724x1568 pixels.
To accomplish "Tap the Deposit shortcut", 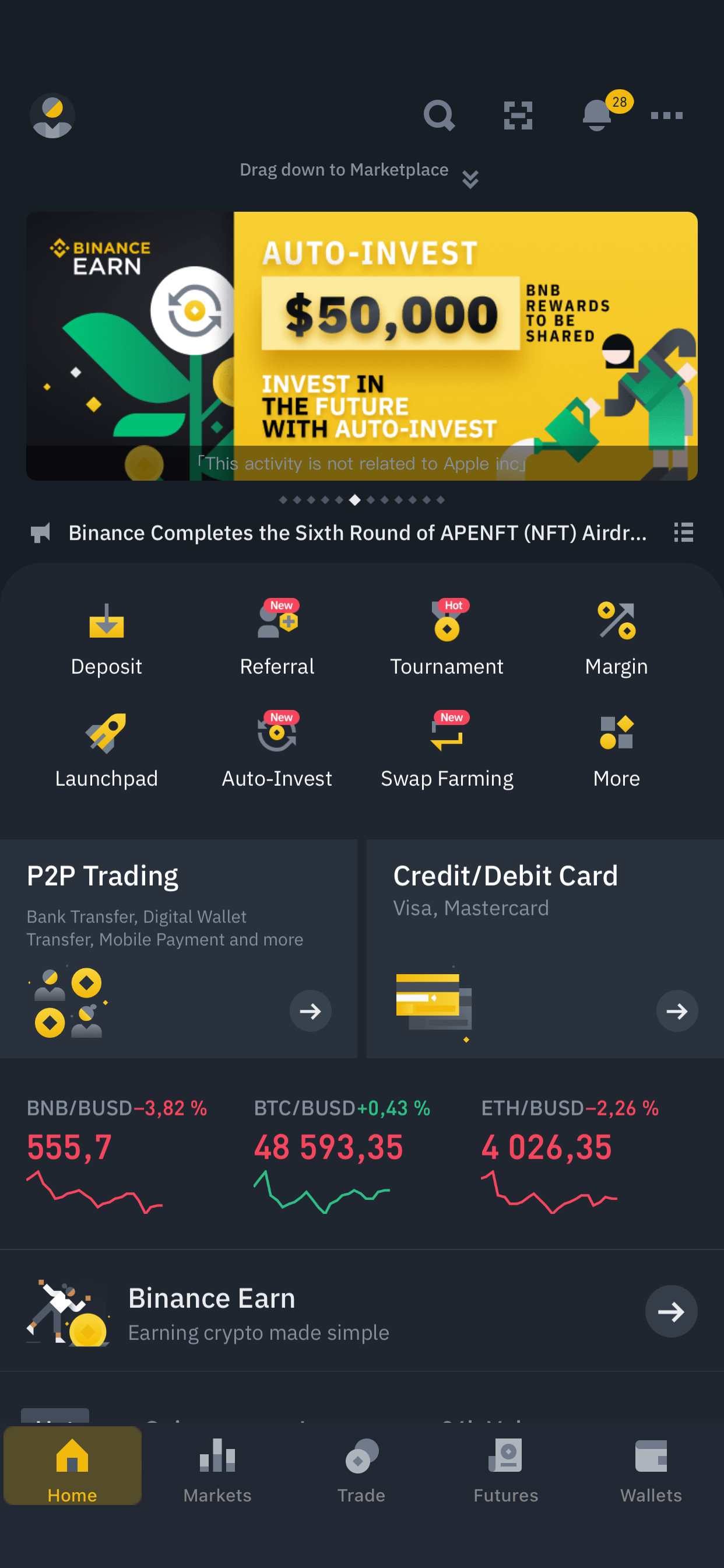I will click(107, 639).
